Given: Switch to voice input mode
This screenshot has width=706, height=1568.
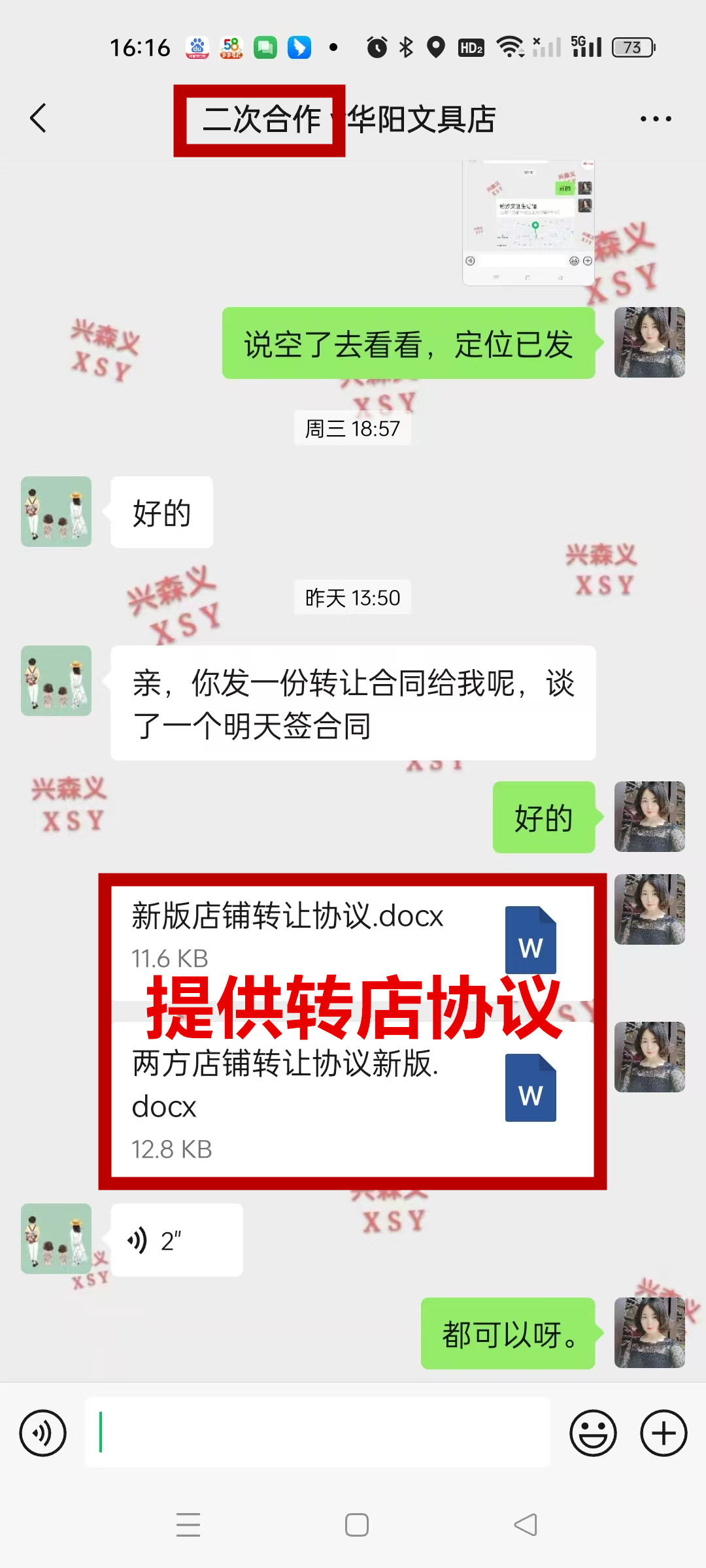Looking at the screenshot, I should [x=43, y=1433].
